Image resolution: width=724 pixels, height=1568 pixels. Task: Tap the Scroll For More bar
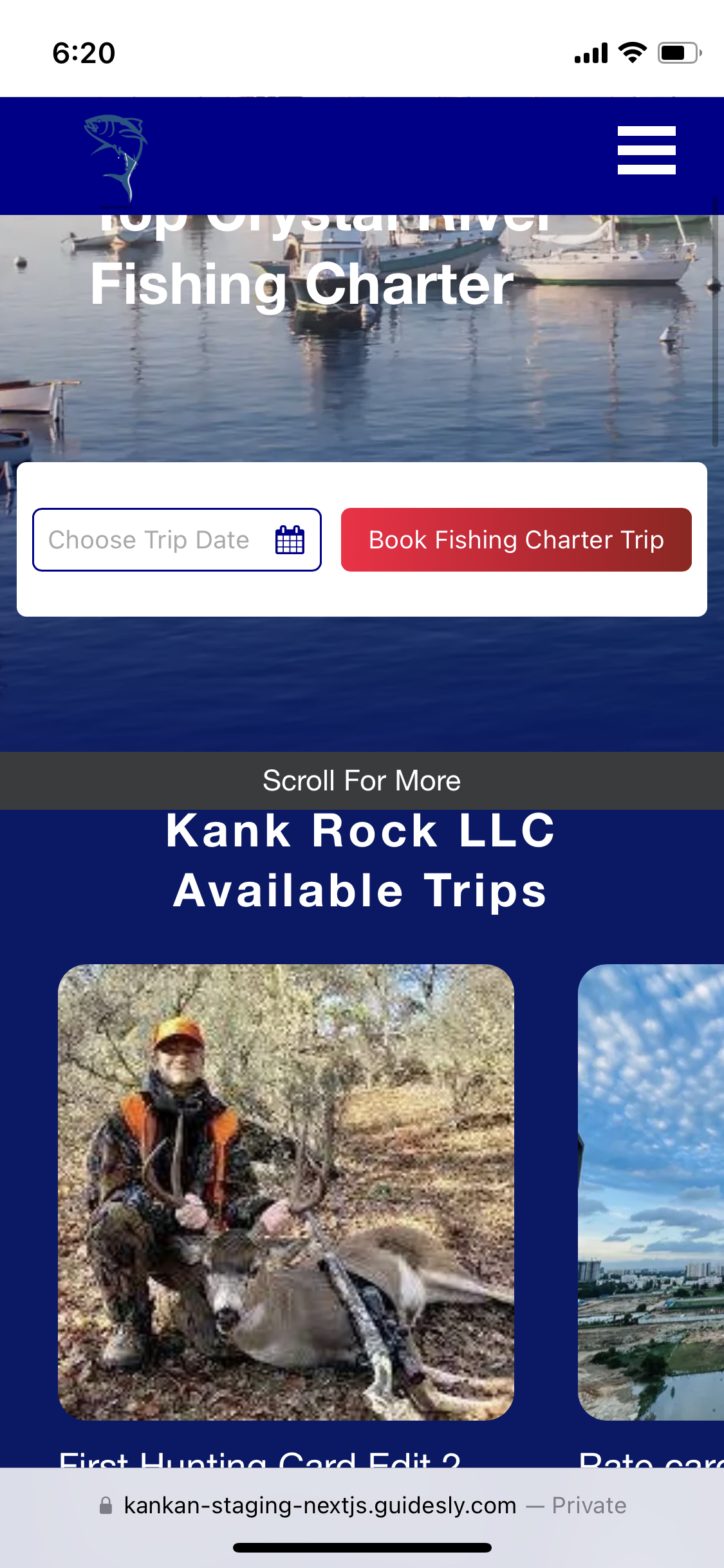362,781
